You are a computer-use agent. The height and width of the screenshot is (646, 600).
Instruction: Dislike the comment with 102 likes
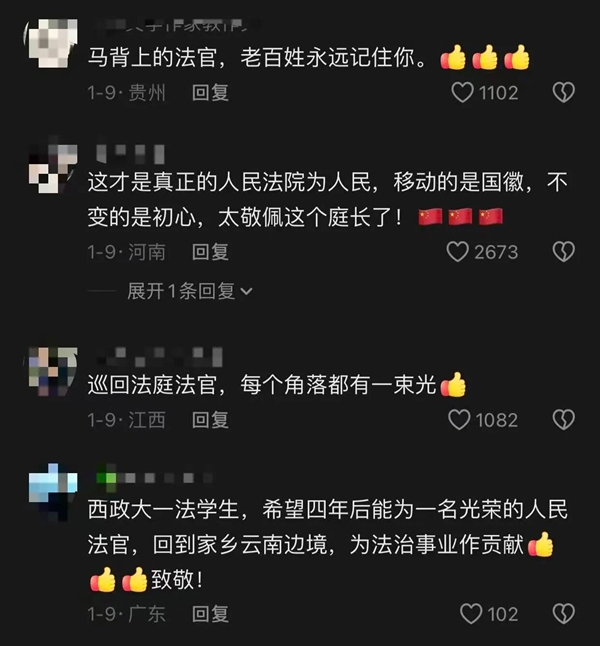click(563, 613)
